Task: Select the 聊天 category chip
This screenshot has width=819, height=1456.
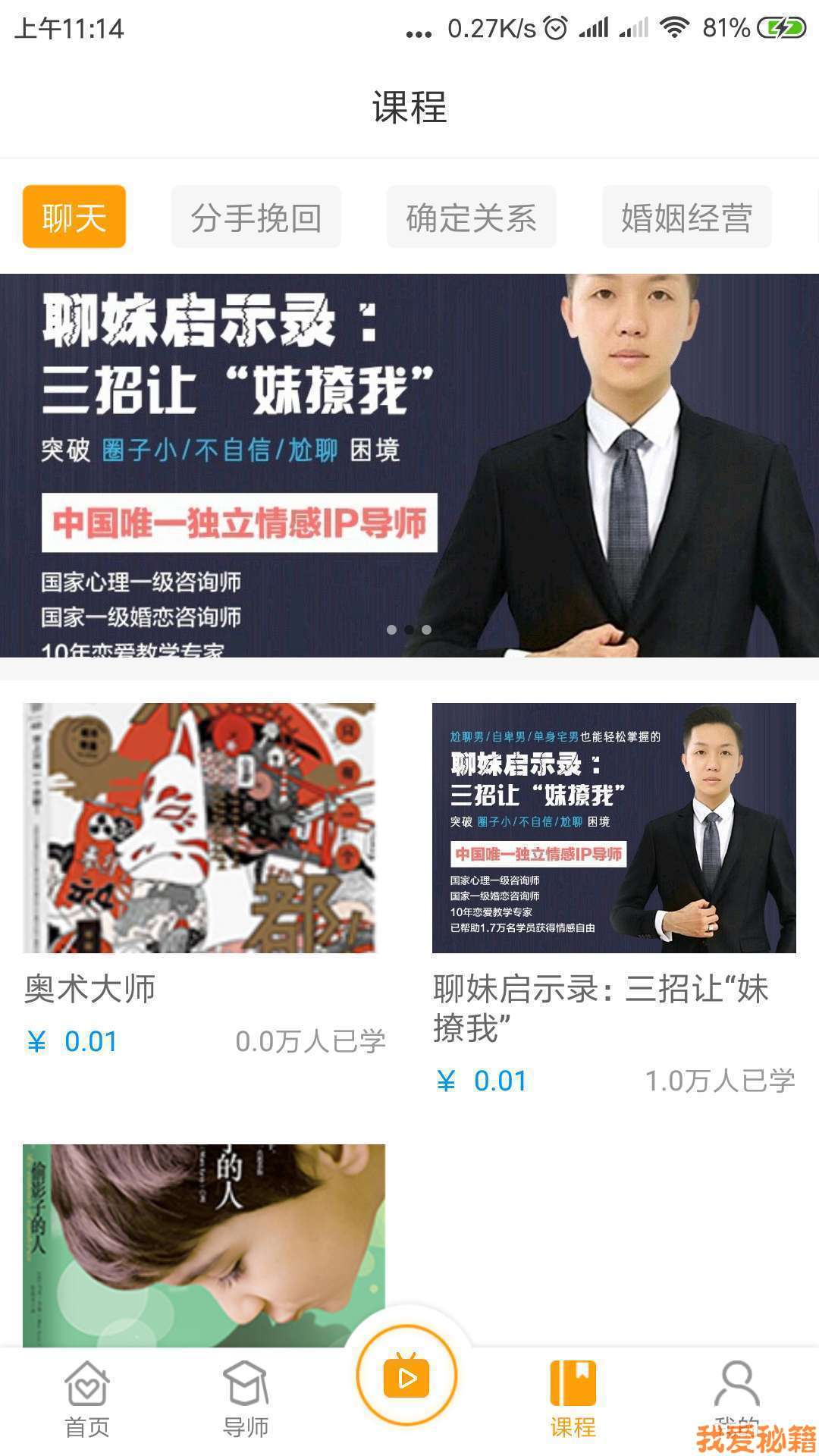Action: tap(74, 217)
